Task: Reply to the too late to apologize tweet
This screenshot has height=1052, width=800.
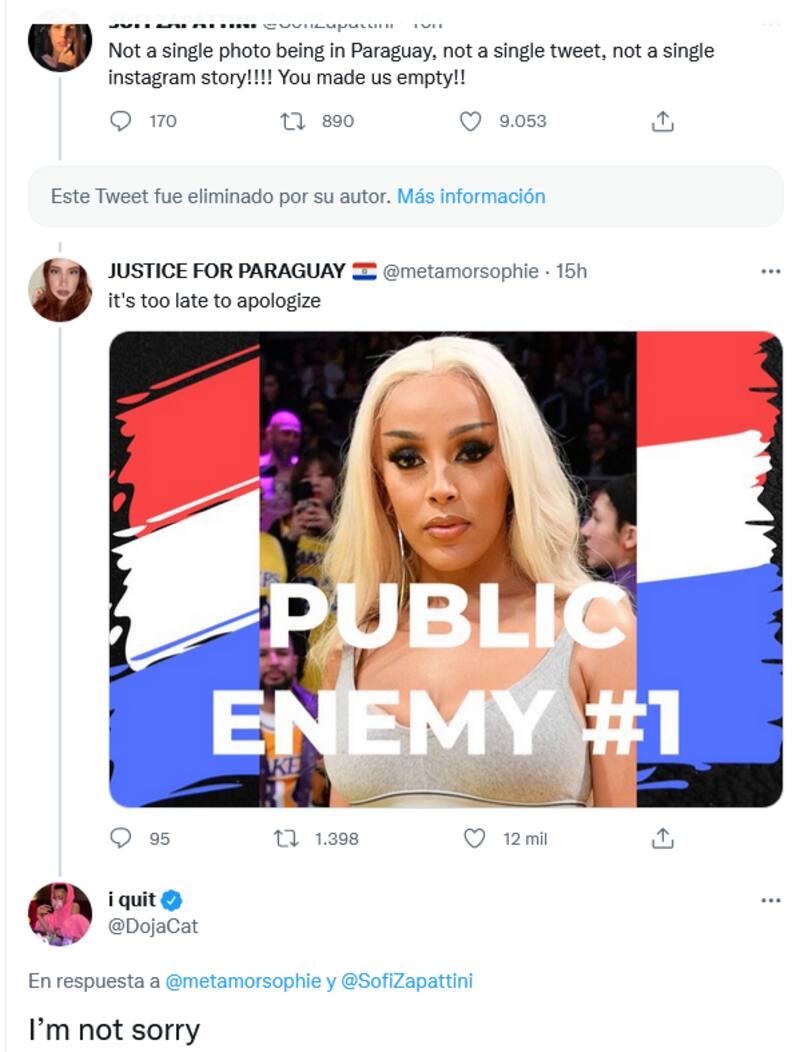Action: [120, 838]
